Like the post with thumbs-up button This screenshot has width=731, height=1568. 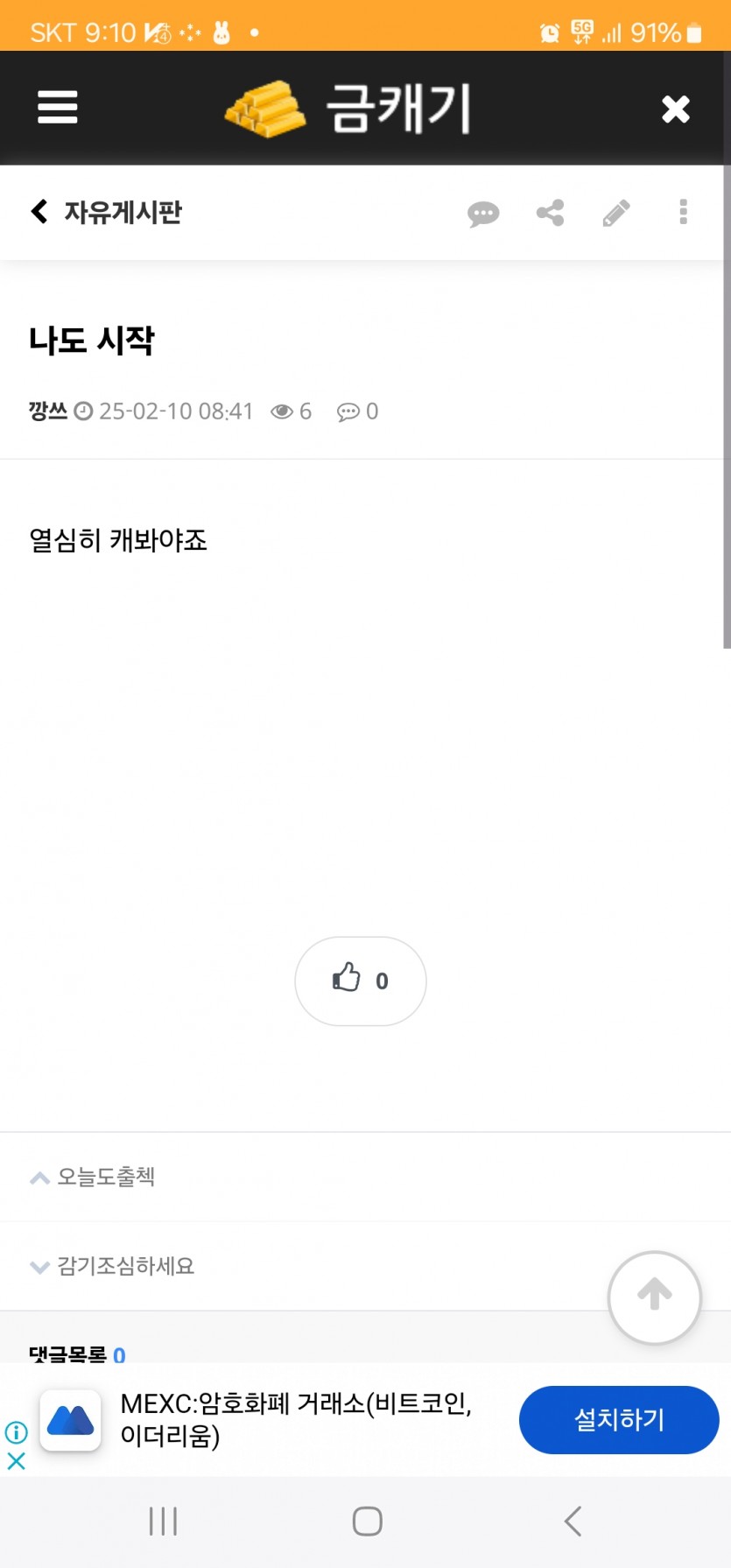coord(361,981)
